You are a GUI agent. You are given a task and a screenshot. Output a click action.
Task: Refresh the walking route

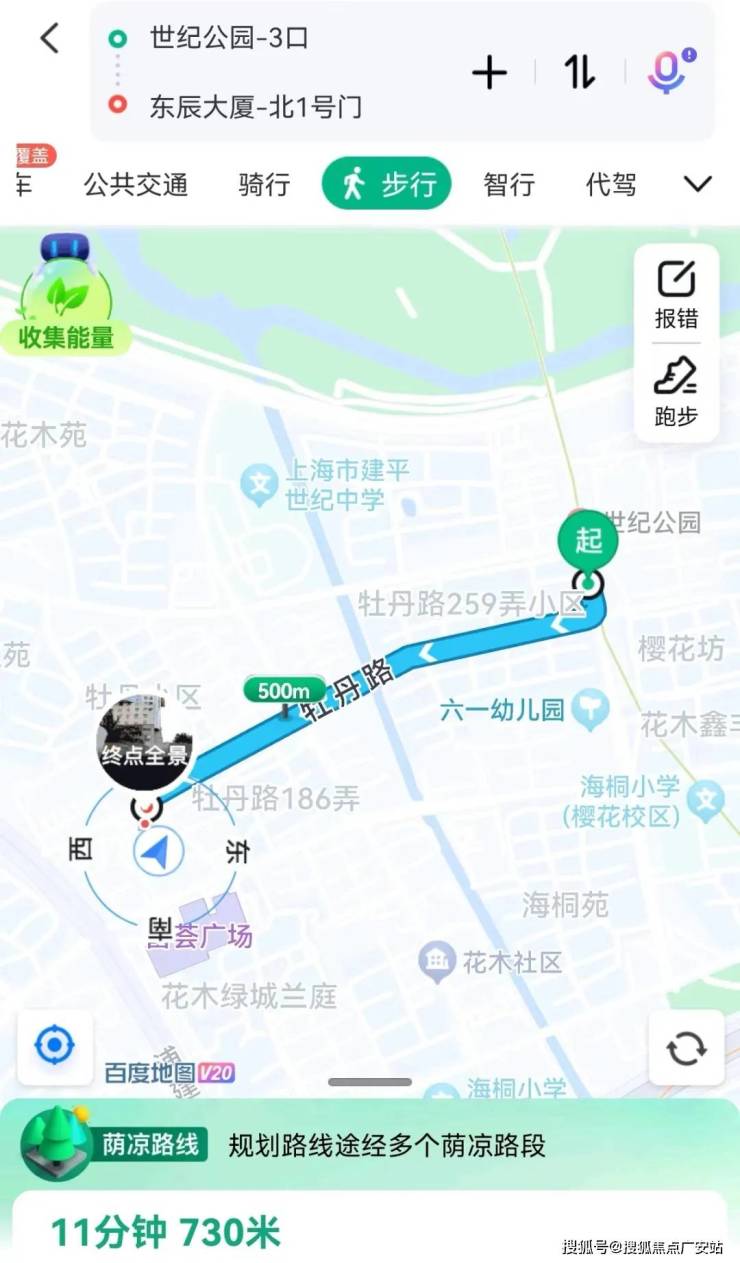(686, 1047)
